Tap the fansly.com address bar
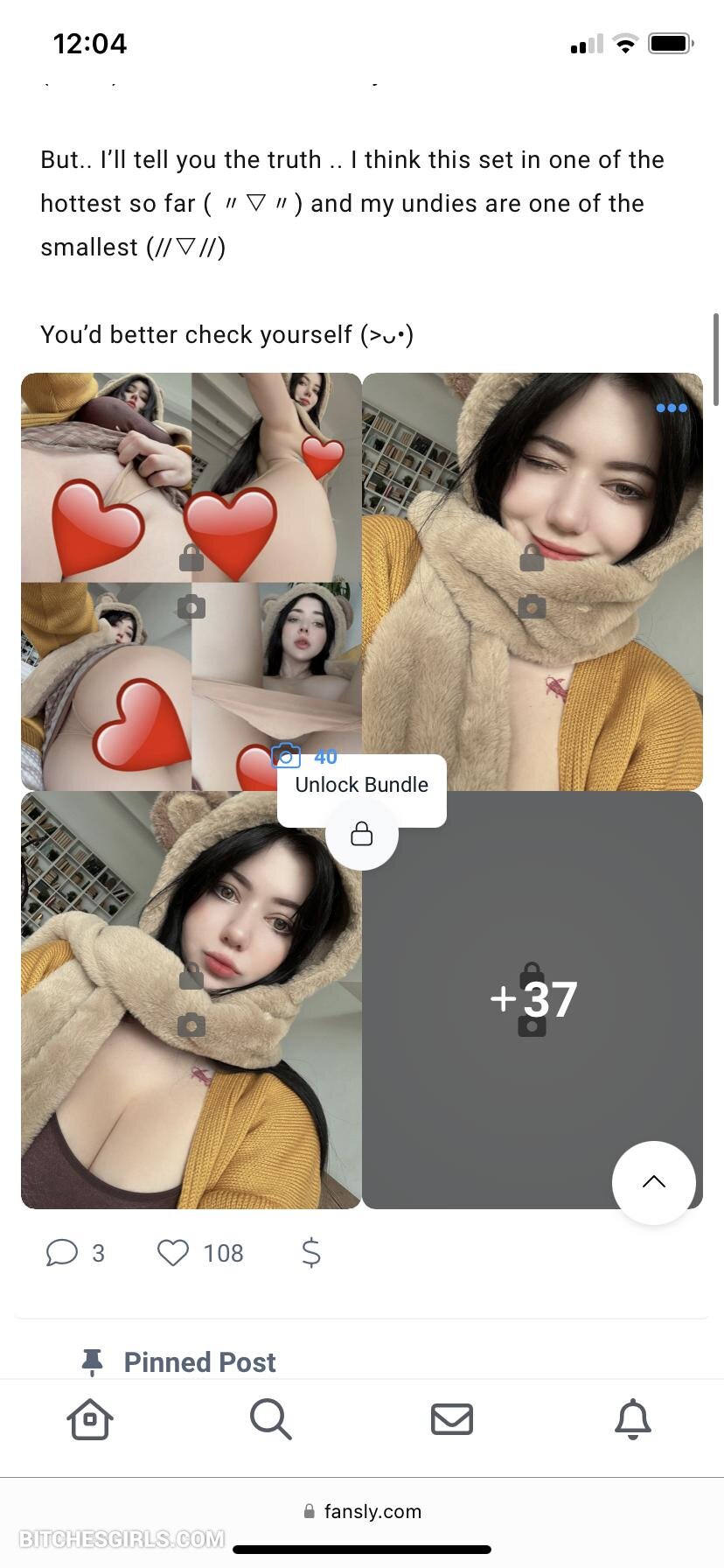This screenshot has height=1568, width=724. pyautogui.click(x=362, y=1511)
